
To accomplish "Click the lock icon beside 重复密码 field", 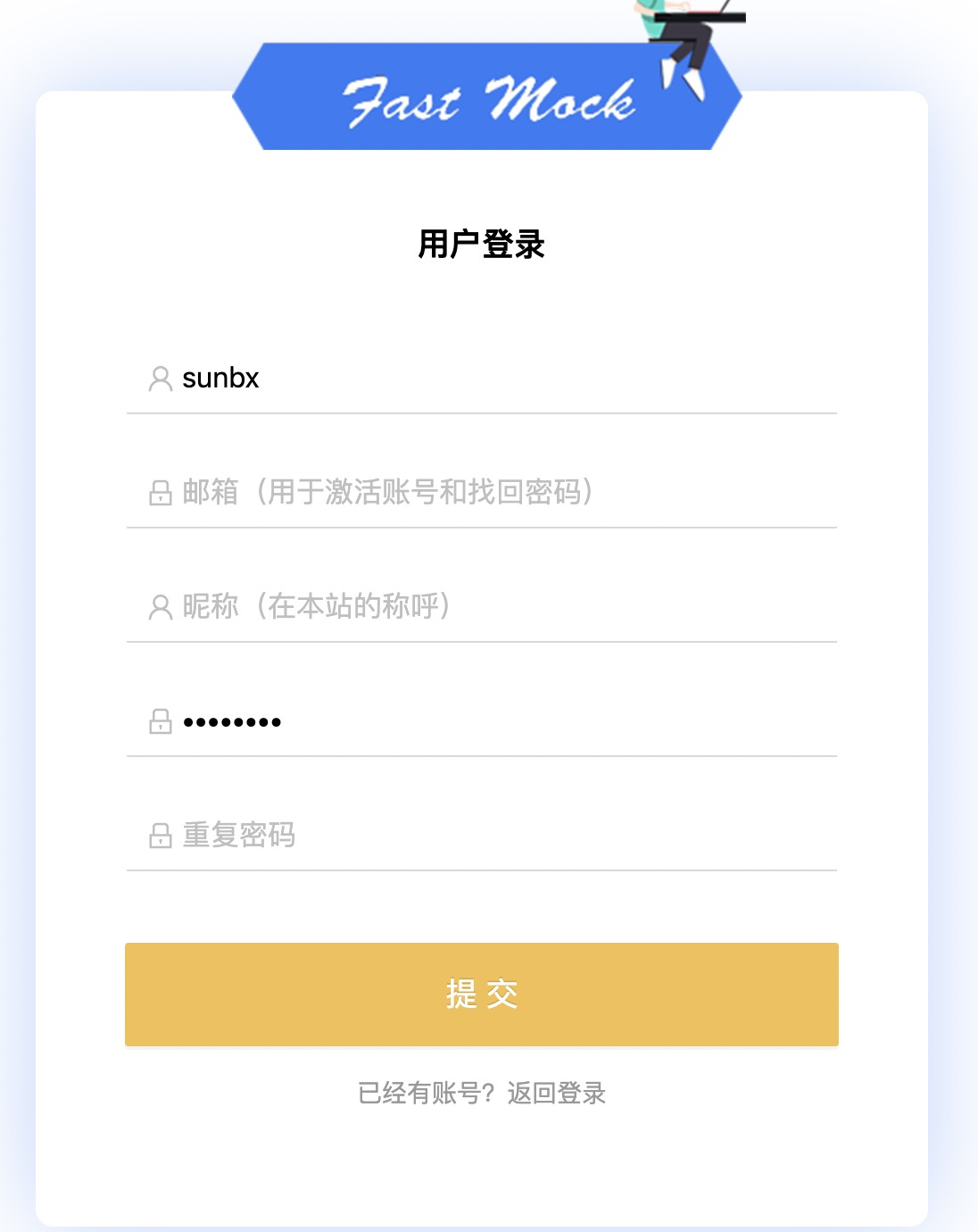I will click(161, 837).
